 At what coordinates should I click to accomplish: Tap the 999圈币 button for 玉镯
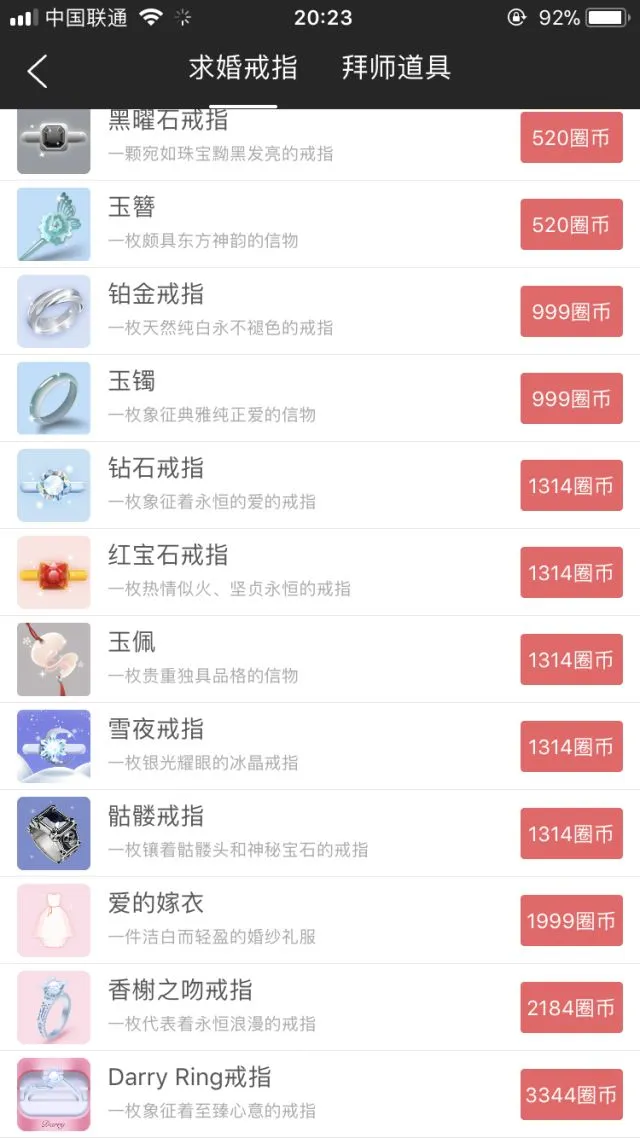coord(571,398)
